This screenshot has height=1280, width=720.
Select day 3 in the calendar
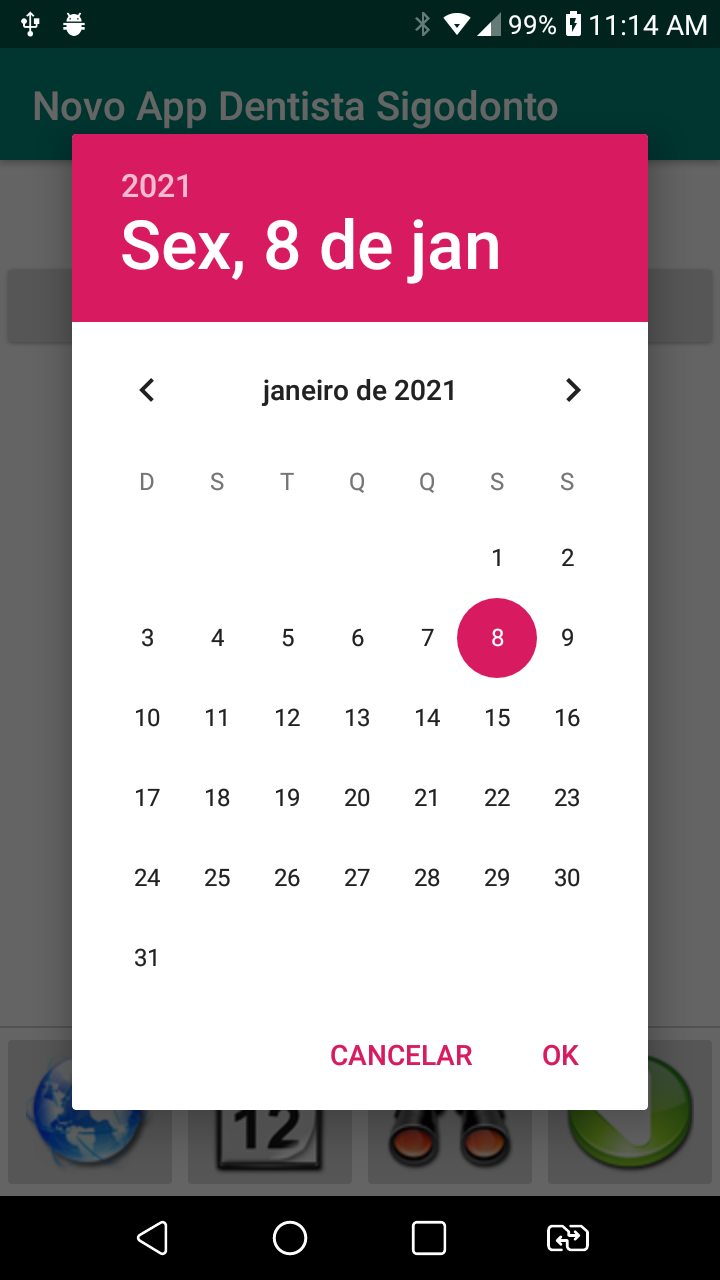click(147, 638)
